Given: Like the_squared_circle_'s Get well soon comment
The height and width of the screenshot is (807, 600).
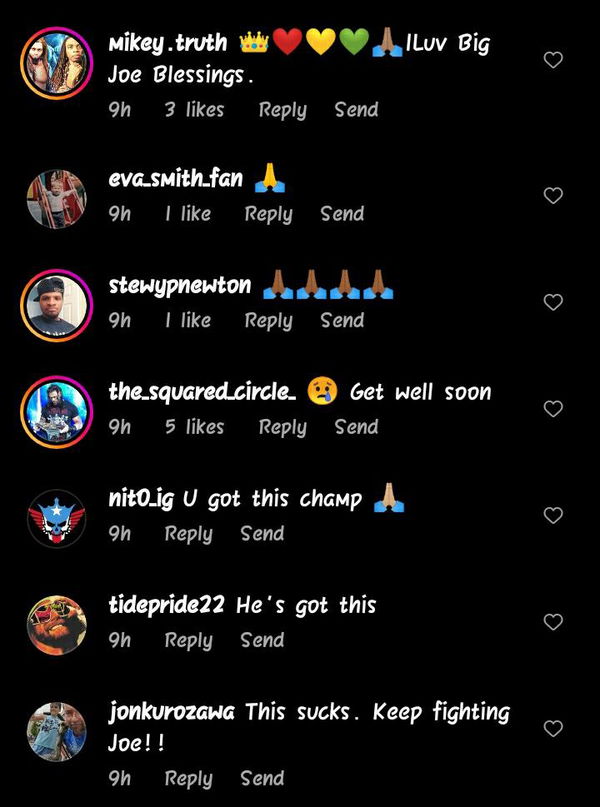Looking at the screenshot, I should (552, 409).
